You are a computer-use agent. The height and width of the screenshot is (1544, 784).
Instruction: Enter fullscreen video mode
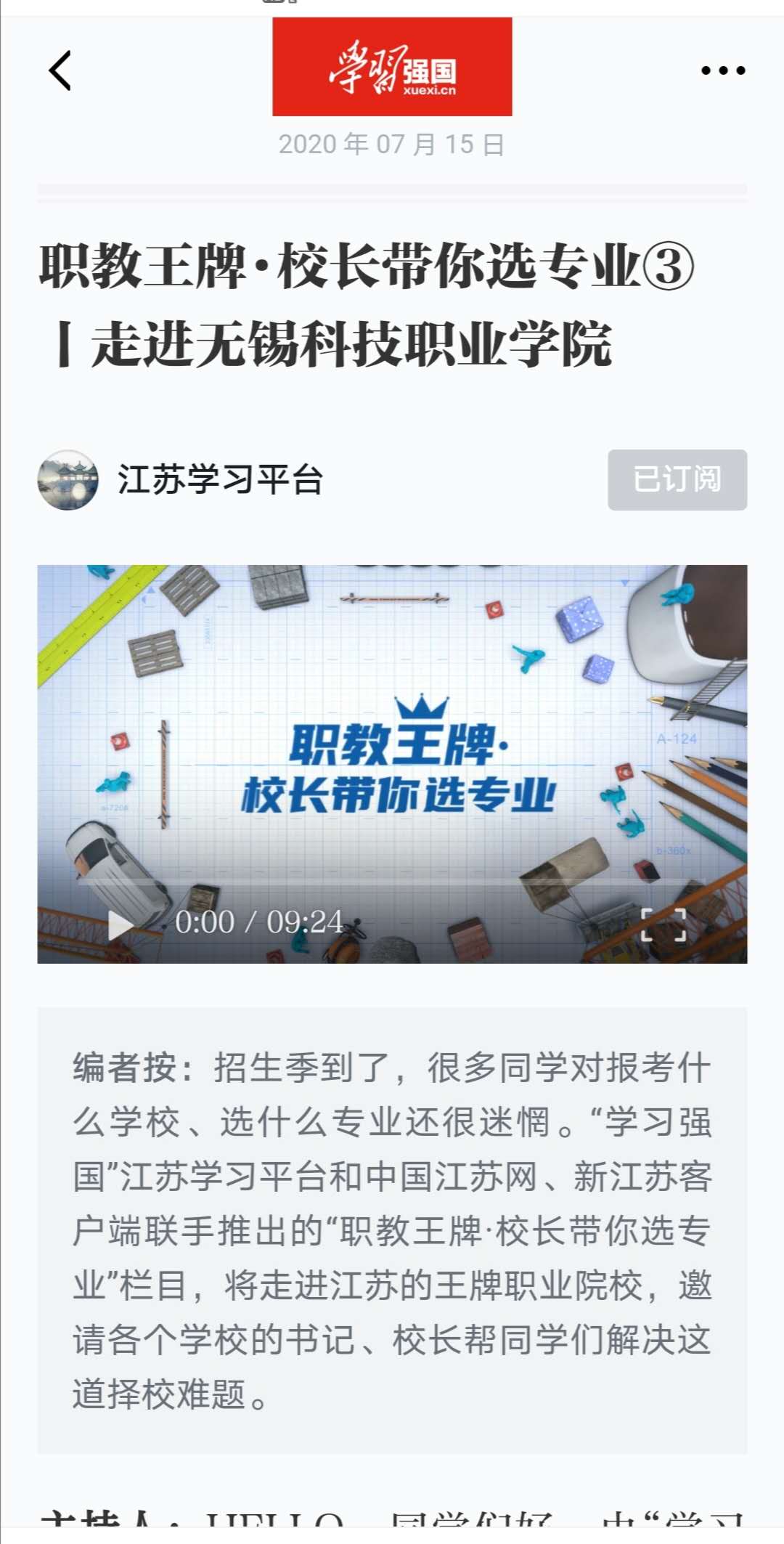pyautogui.click(x=663, y=925)
